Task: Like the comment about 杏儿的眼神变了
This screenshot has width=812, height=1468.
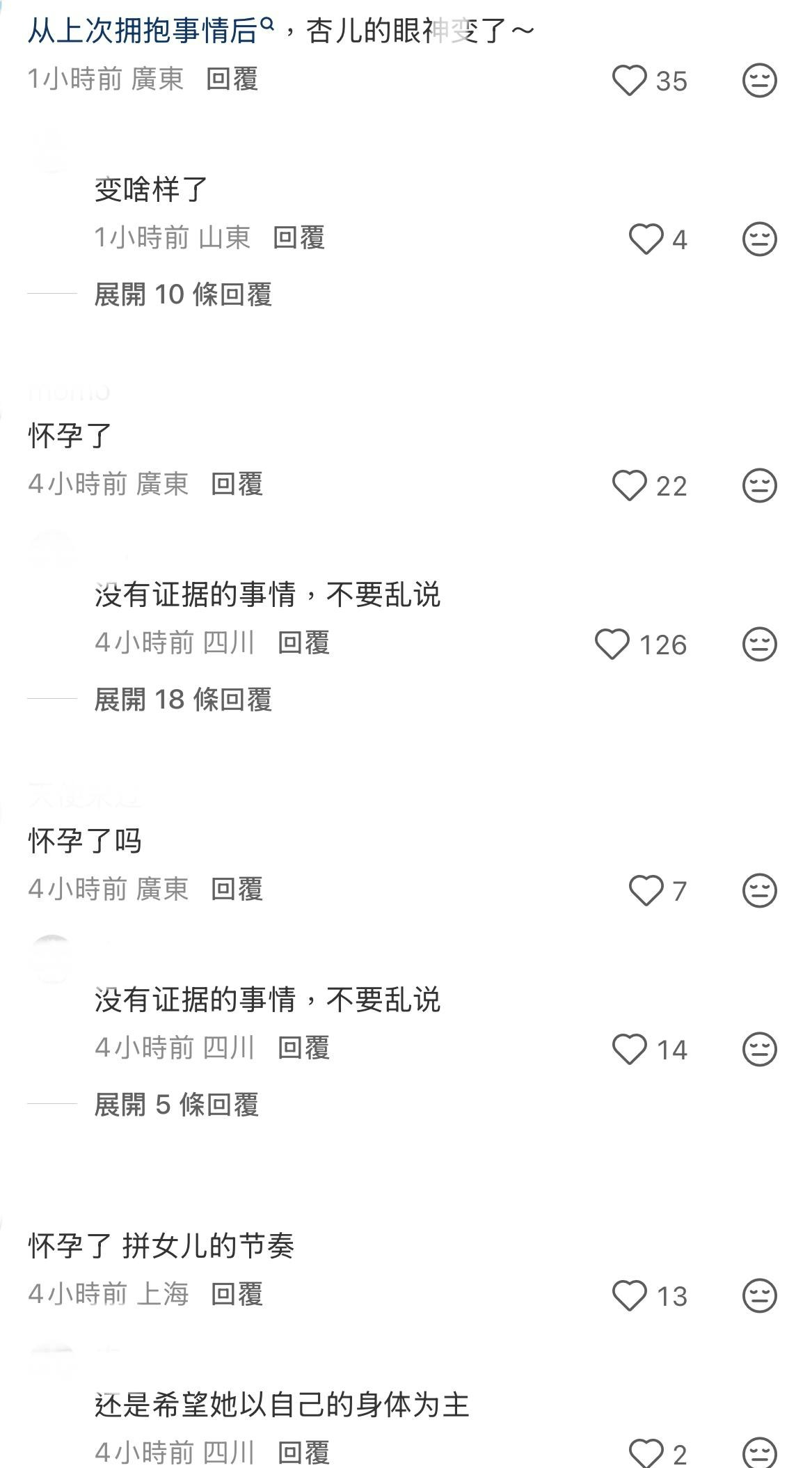Action: click(630, 80)
